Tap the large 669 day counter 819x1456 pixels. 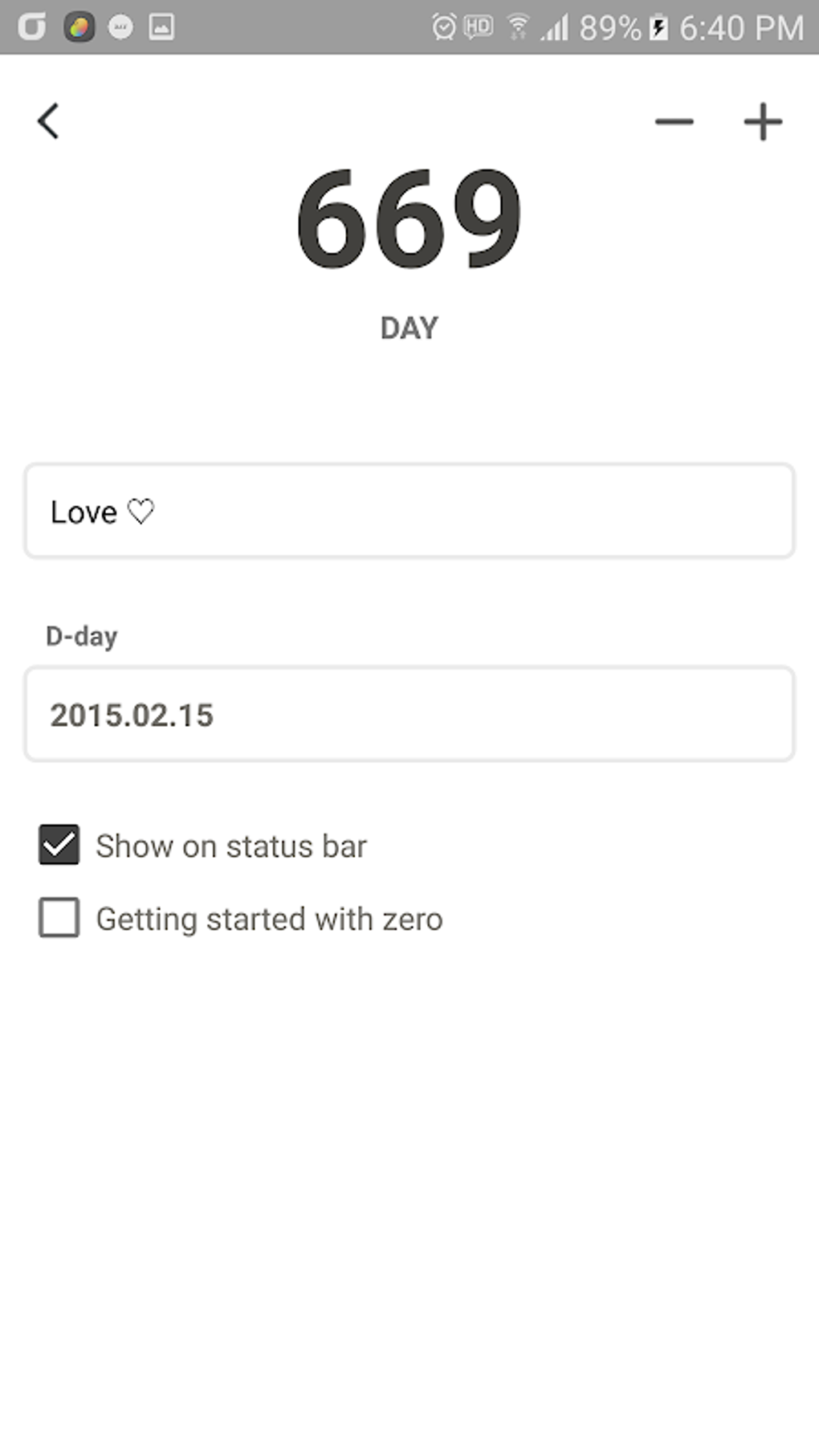point(409,218)
